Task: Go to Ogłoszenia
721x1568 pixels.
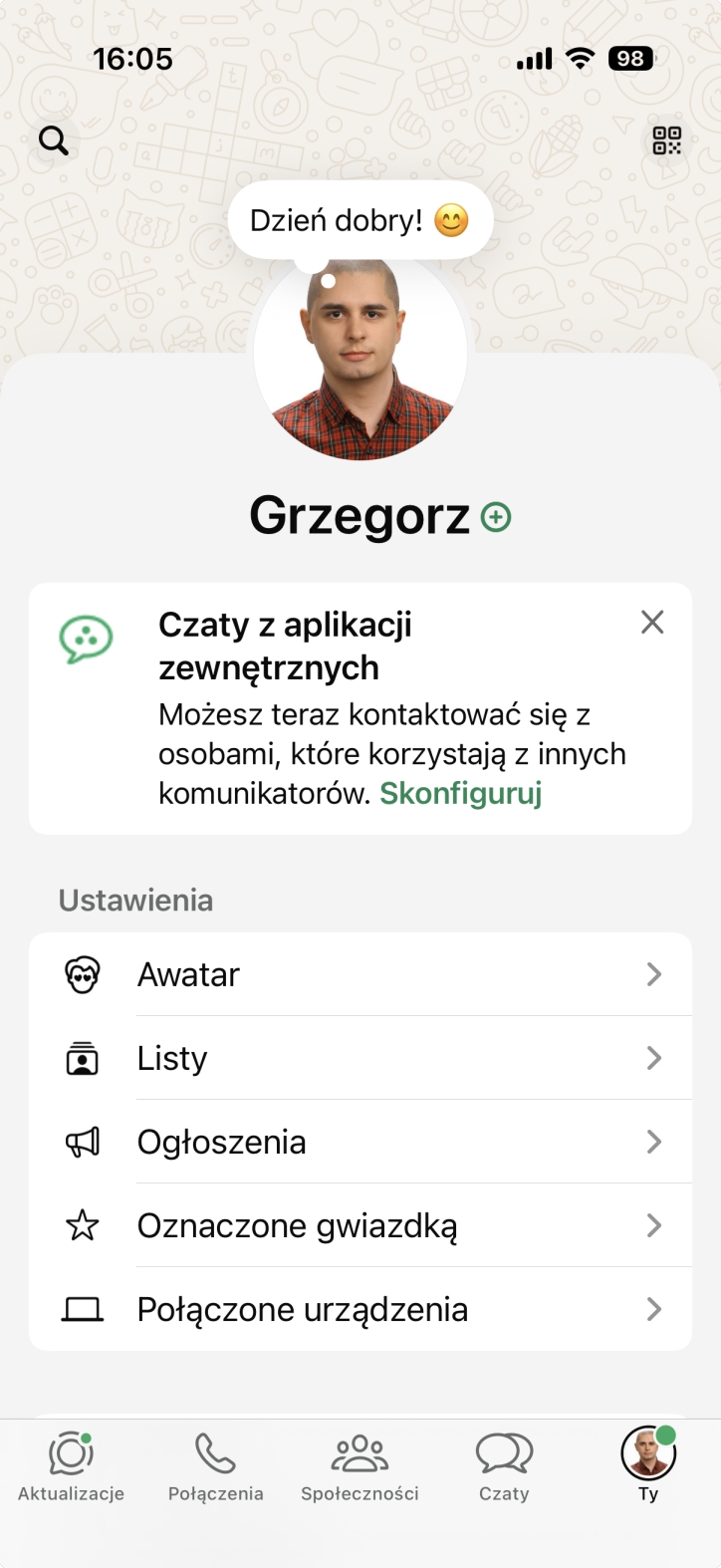Action: click(x=360, y=1142)
